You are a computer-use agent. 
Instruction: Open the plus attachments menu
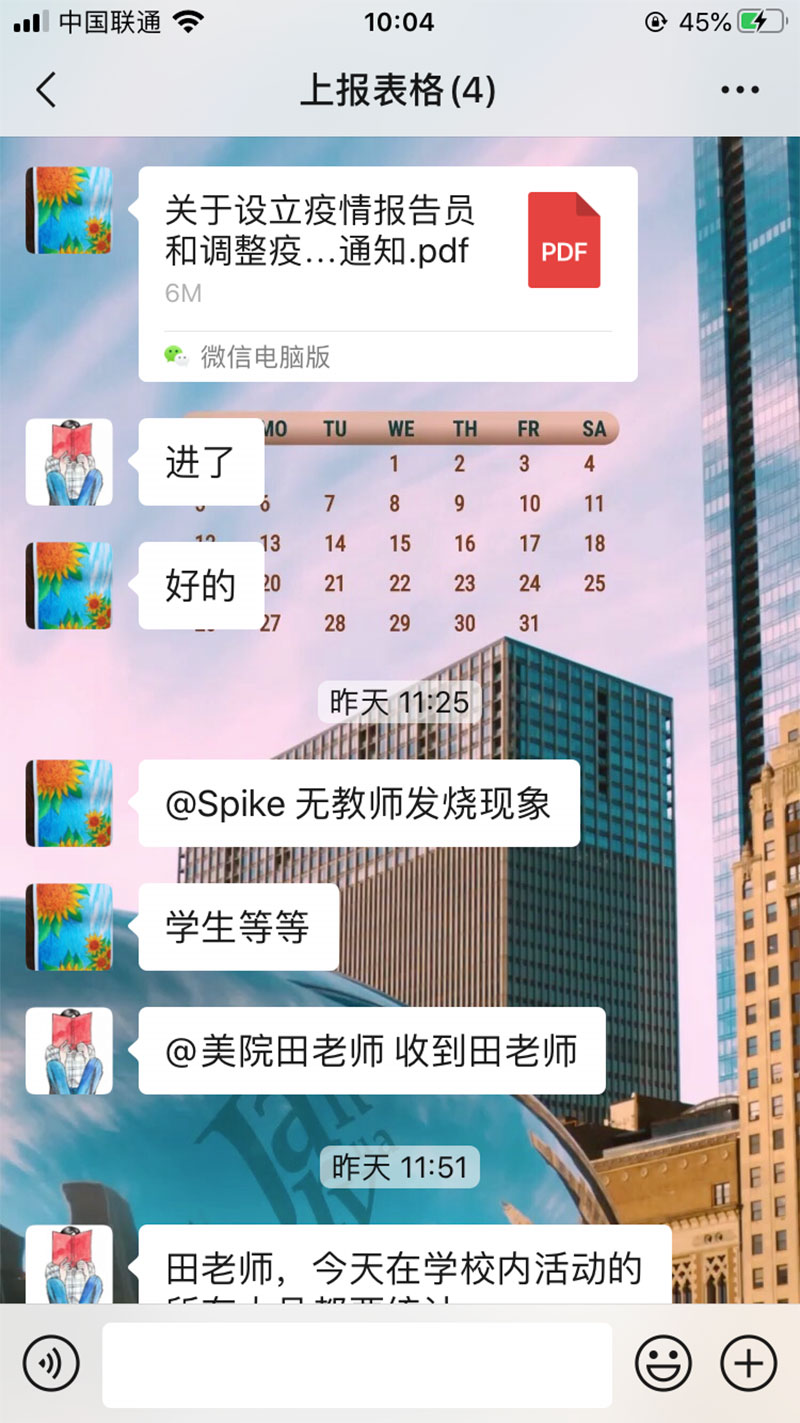pos(749,1364)
